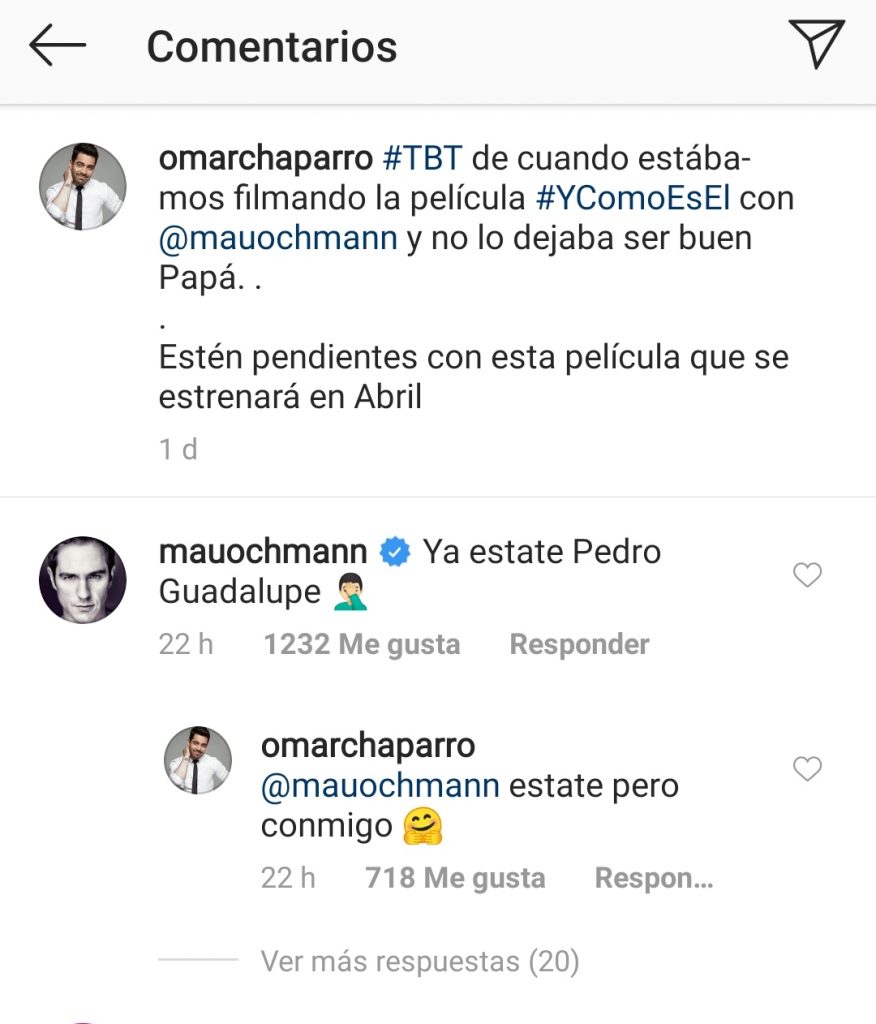Open @mauochmann mention in the caption
The width and height of the screenshot is (876, 1024).
point(278,239)
